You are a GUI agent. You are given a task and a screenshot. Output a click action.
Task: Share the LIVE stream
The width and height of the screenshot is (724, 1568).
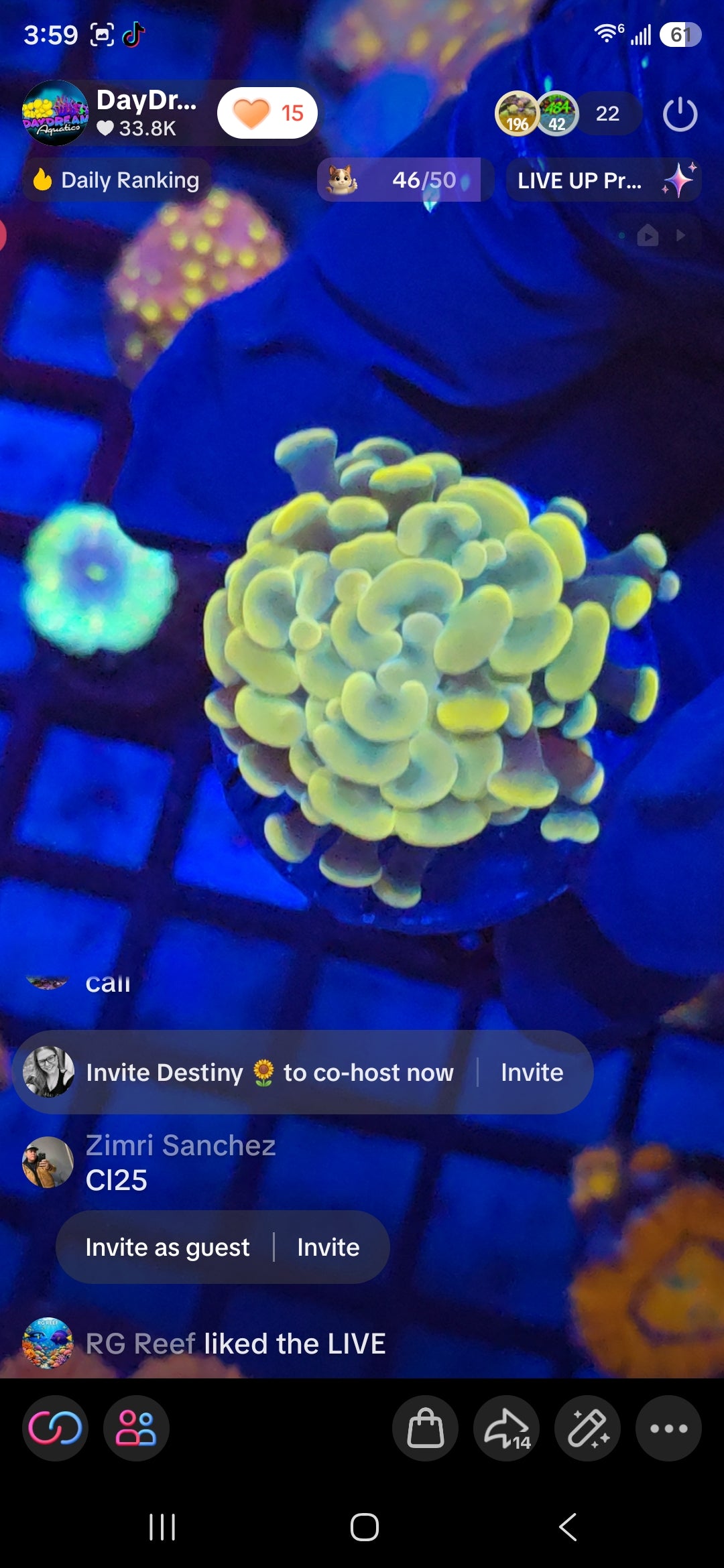tap(506, 1428)
